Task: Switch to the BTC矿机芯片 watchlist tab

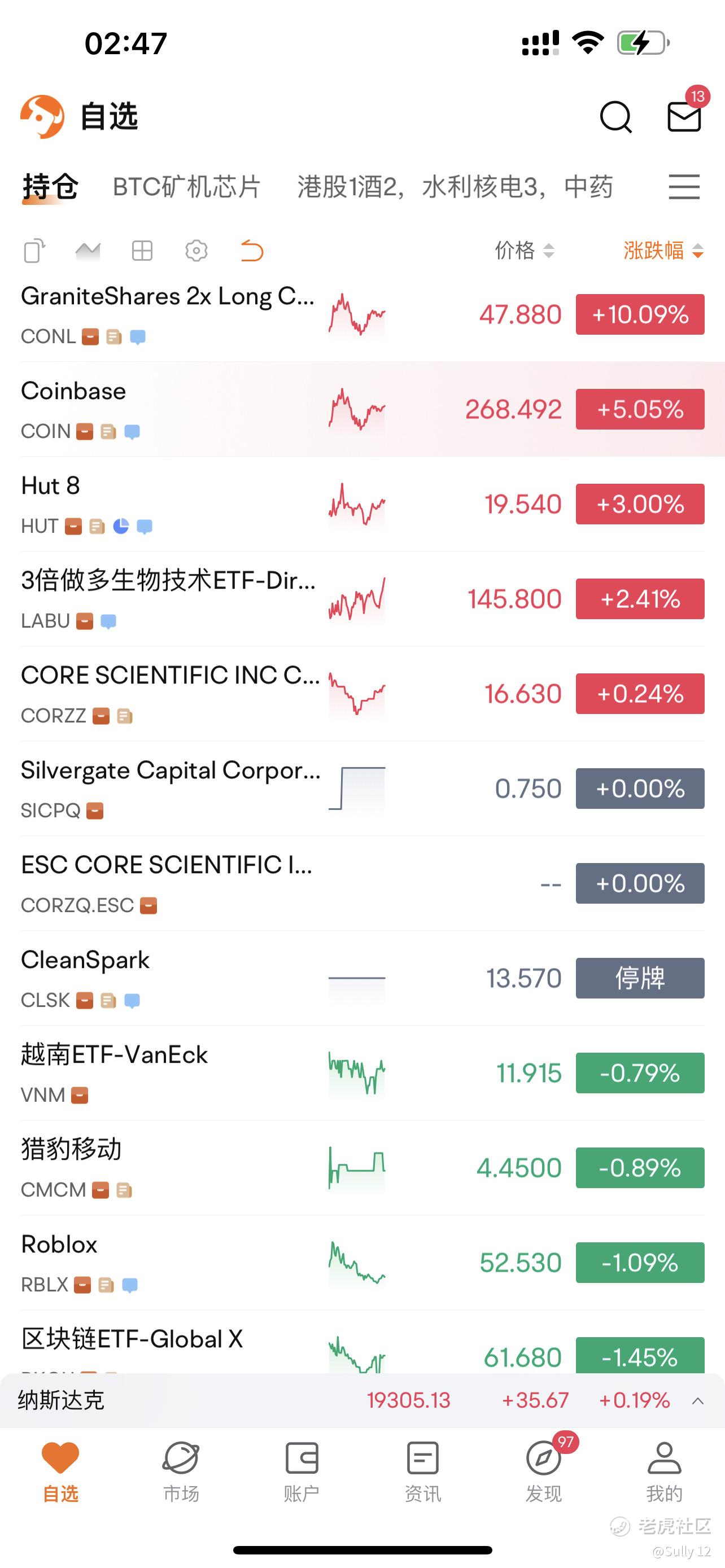Action: pyautogui.click(x=186, y=187)
